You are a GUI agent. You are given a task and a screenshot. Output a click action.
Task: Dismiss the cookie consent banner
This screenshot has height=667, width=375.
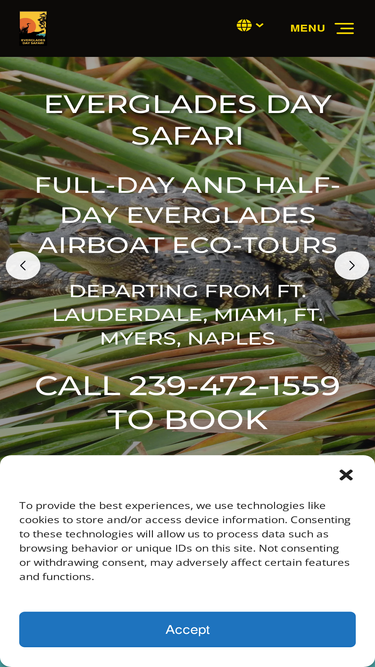[346, 475]
